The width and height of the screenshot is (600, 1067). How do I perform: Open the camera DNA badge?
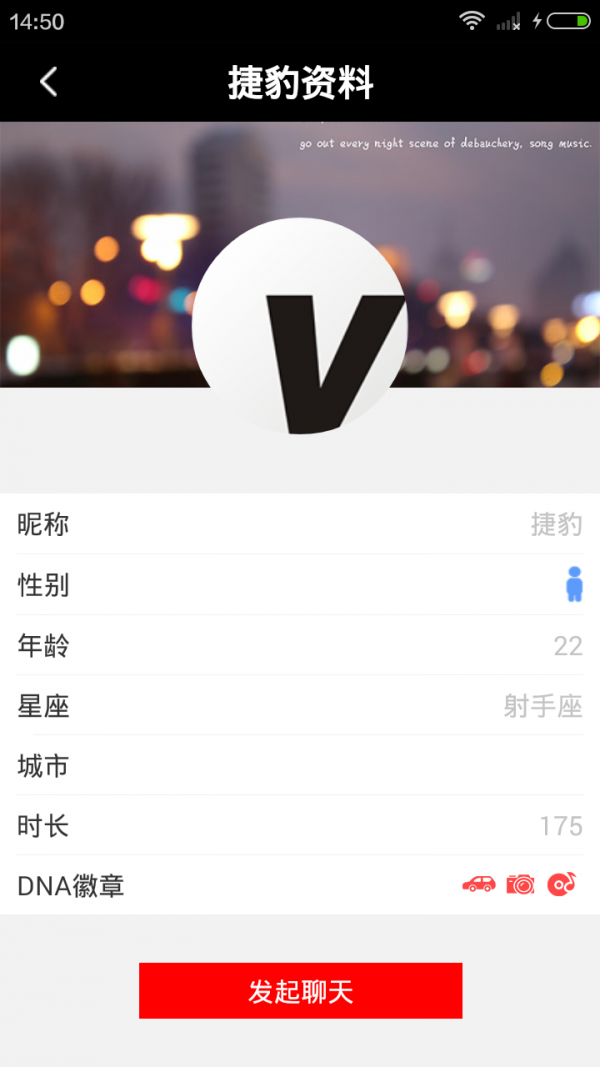(520, 884)
